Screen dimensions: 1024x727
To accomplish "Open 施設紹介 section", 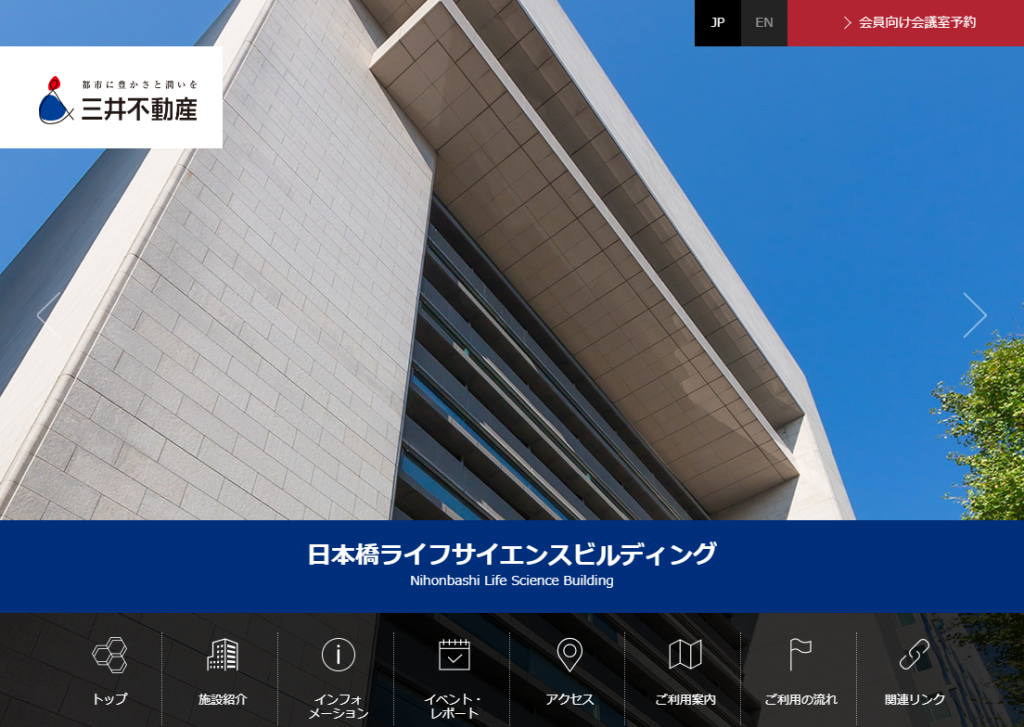I will pyautogui.click(x=222, y=672).
